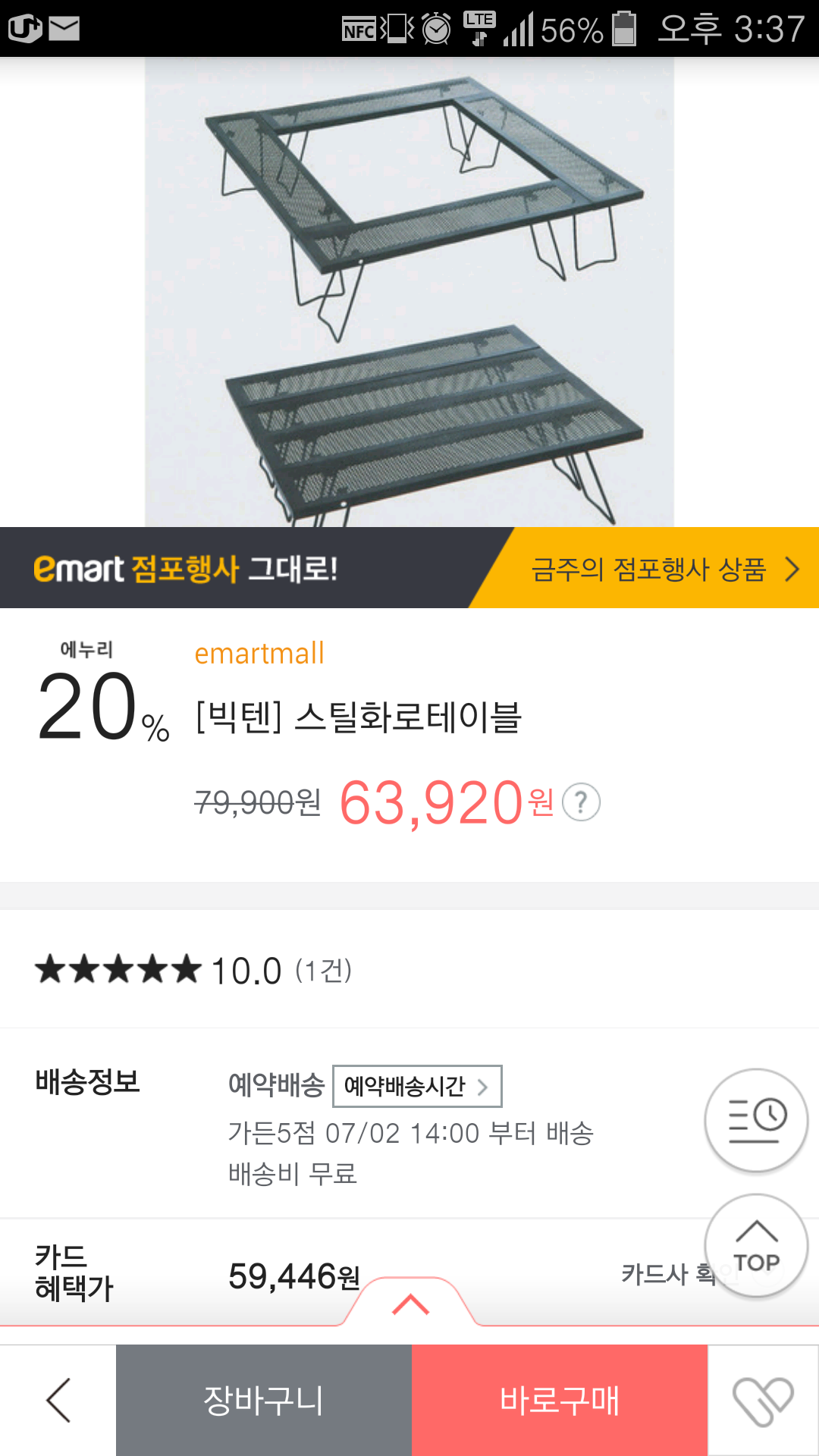
Task: Jump to page top with TOP button
Action: (x=756, y=1246)
